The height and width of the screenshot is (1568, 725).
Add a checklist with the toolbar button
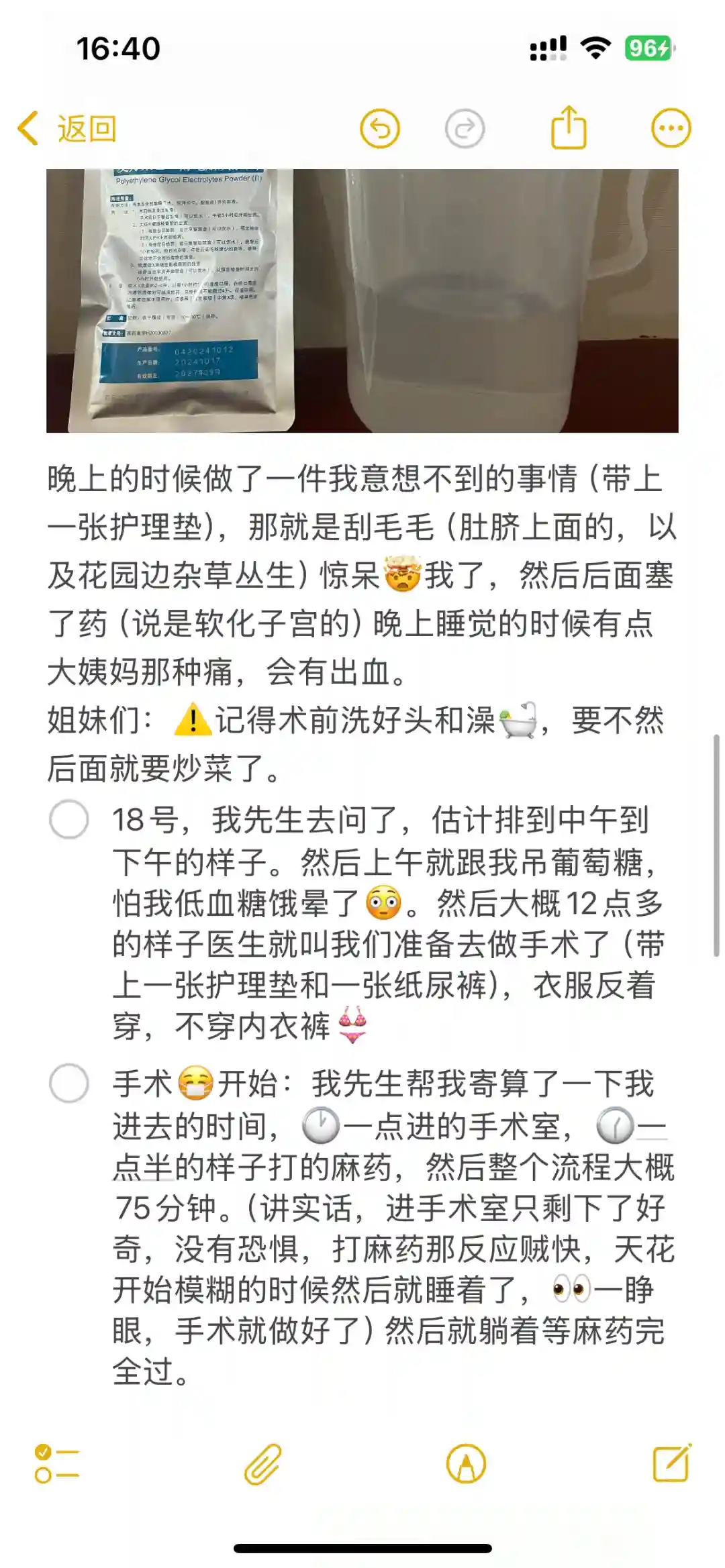tap(56, 1464)
